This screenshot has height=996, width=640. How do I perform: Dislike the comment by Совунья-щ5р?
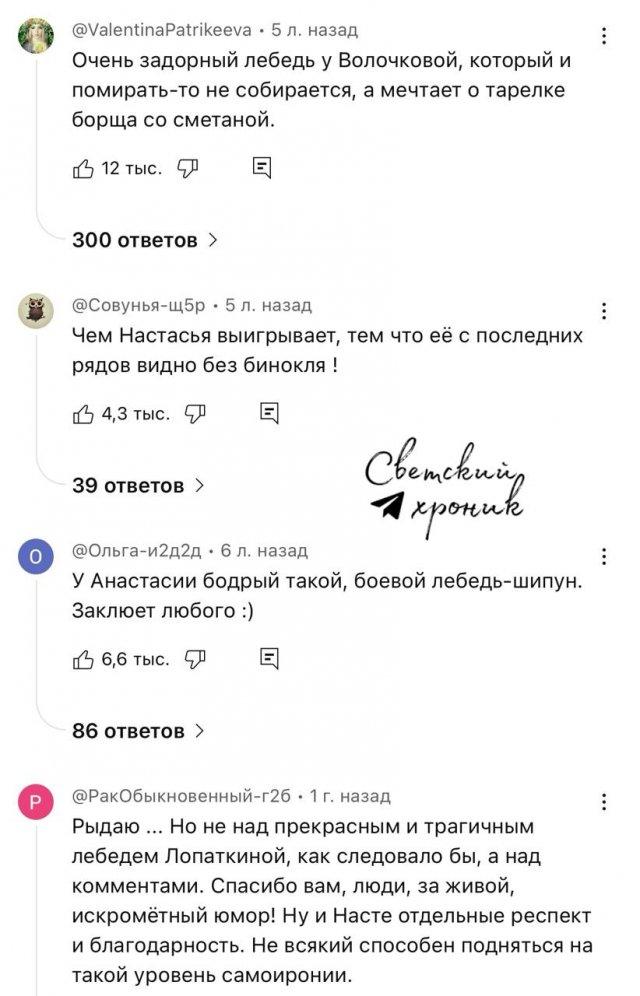[x=197, y=413]
